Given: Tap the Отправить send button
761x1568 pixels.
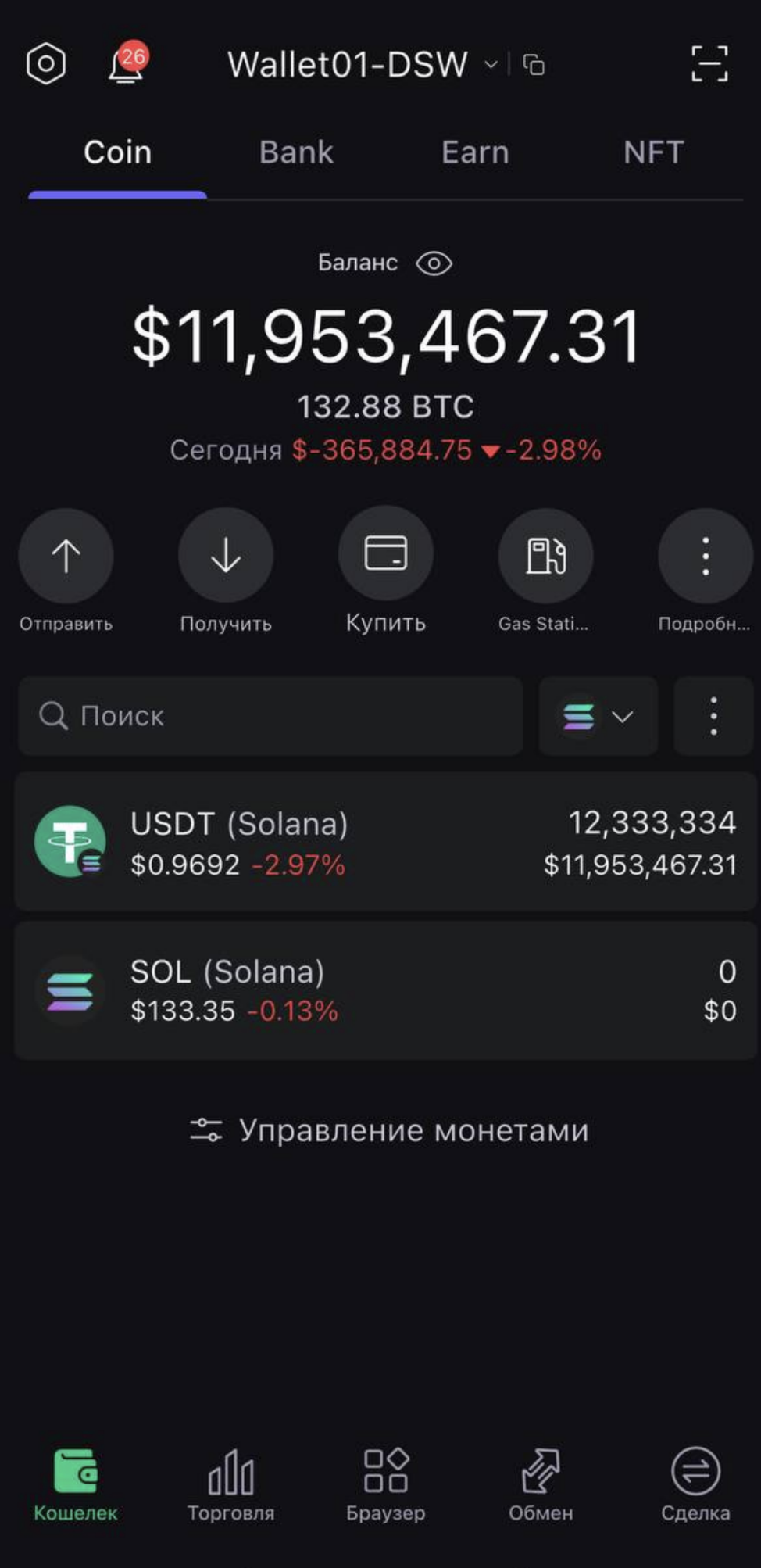Looking at the screenshot, I should 66,556.
